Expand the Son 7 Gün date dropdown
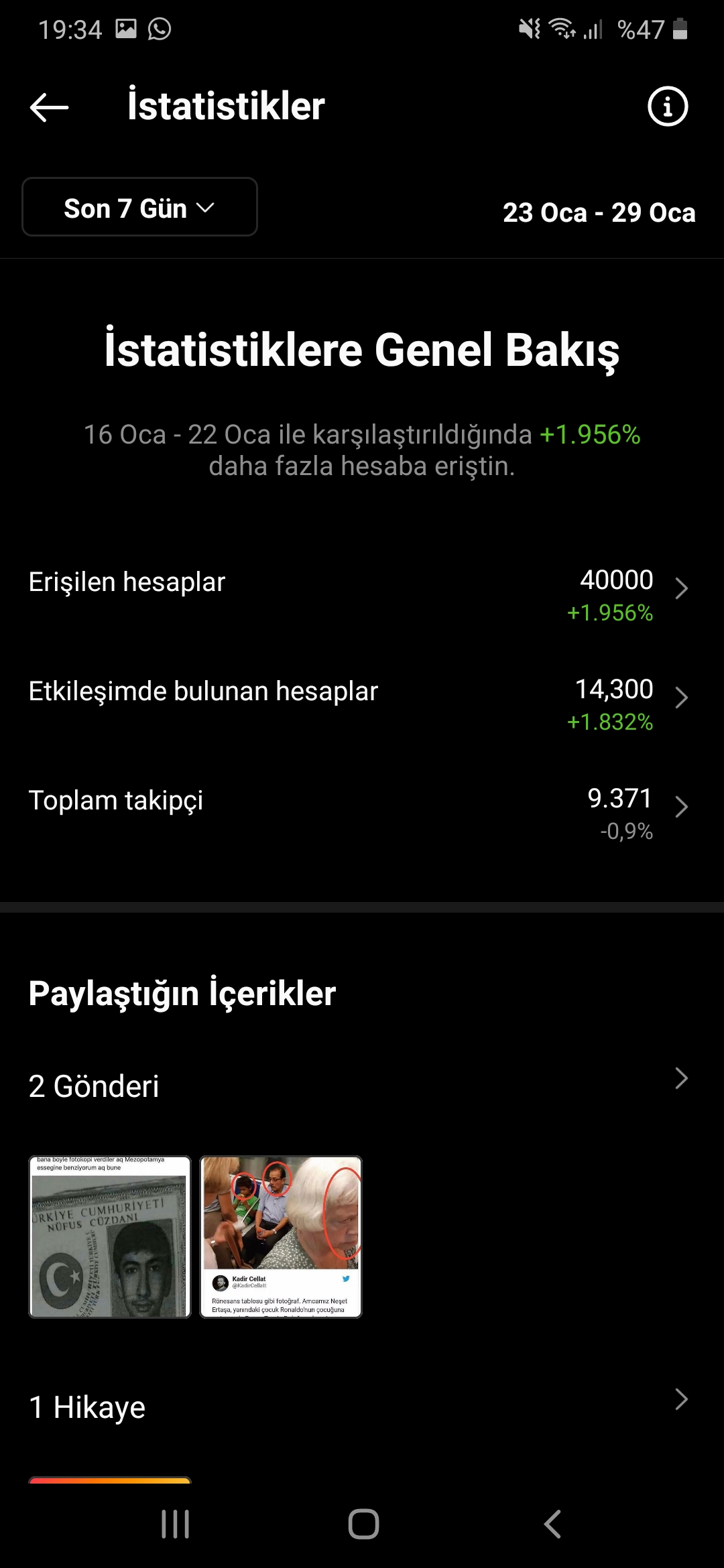Image resolution: width=724 pixels, height=1568 pixels. pos(139,207)
